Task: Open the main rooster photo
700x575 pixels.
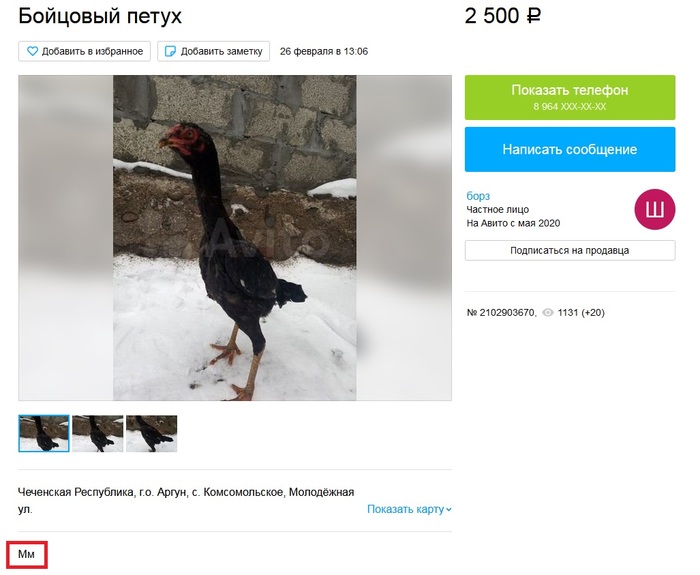Action: [x=235, y=238]
